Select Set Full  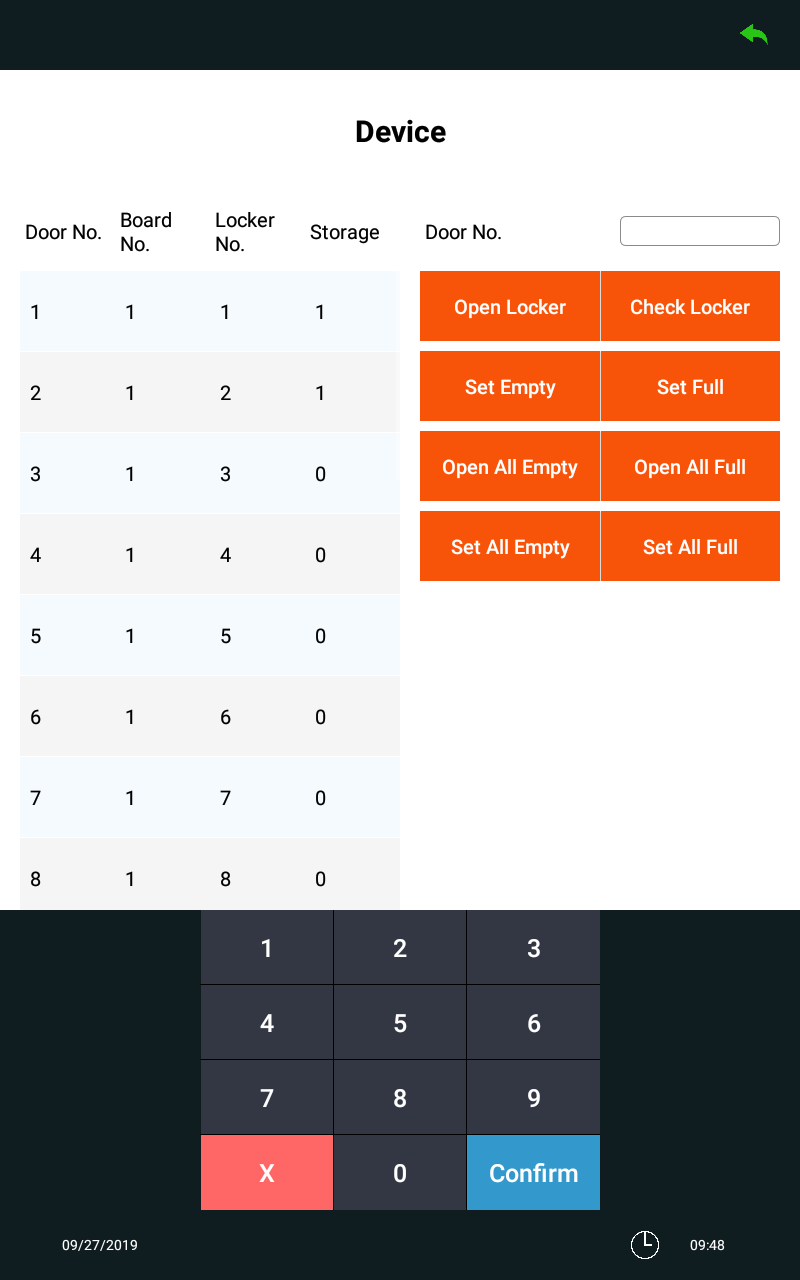(x=690, y=386)
